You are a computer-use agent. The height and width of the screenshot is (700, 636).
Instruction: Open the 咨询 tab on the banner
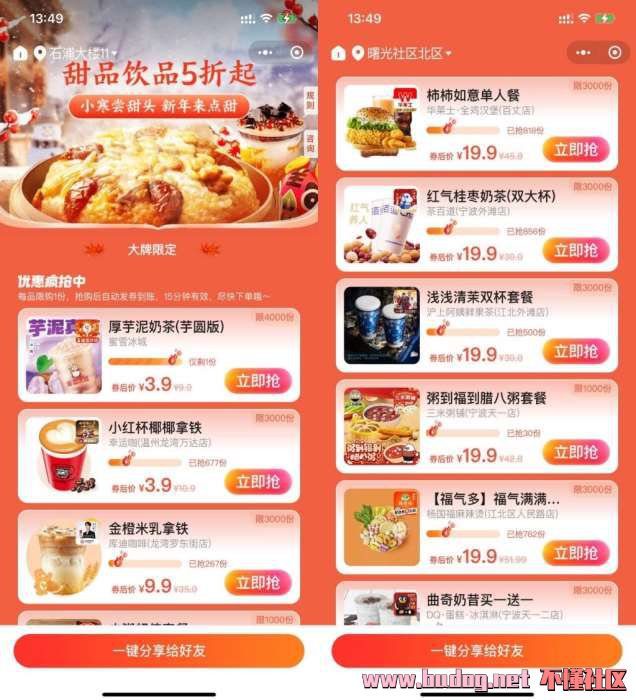pyautogui.click(x=310, y=143)
